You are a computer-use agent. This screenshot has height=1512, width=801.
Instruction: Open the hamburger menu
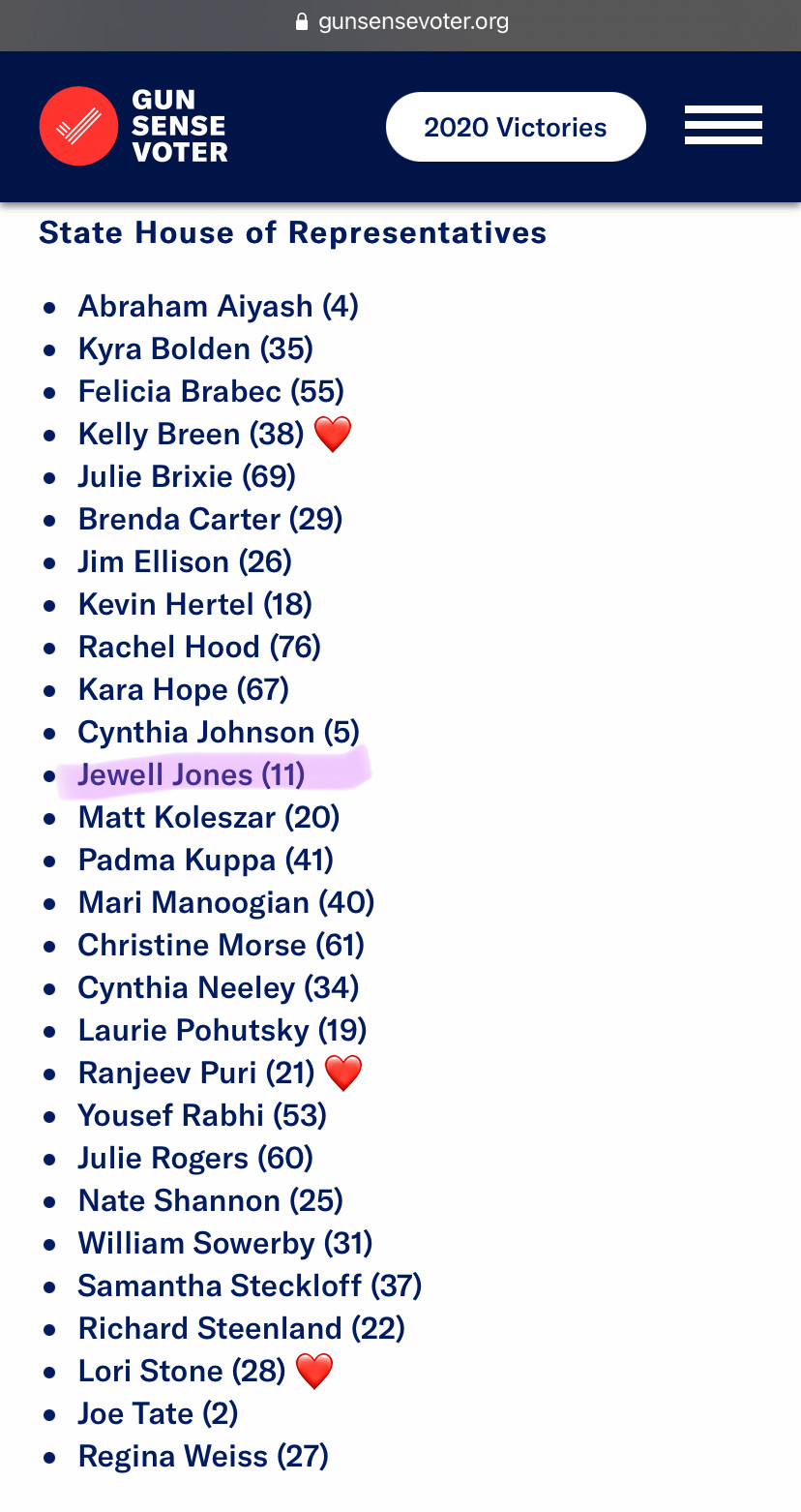pyautogui.click(x=723, y=126)
